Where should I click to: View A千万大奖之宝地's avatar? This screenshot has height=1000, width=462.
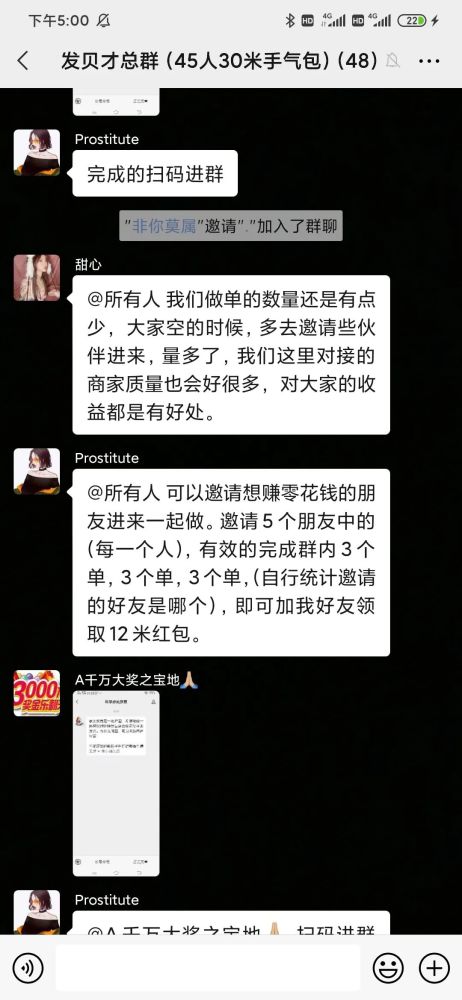37,693
